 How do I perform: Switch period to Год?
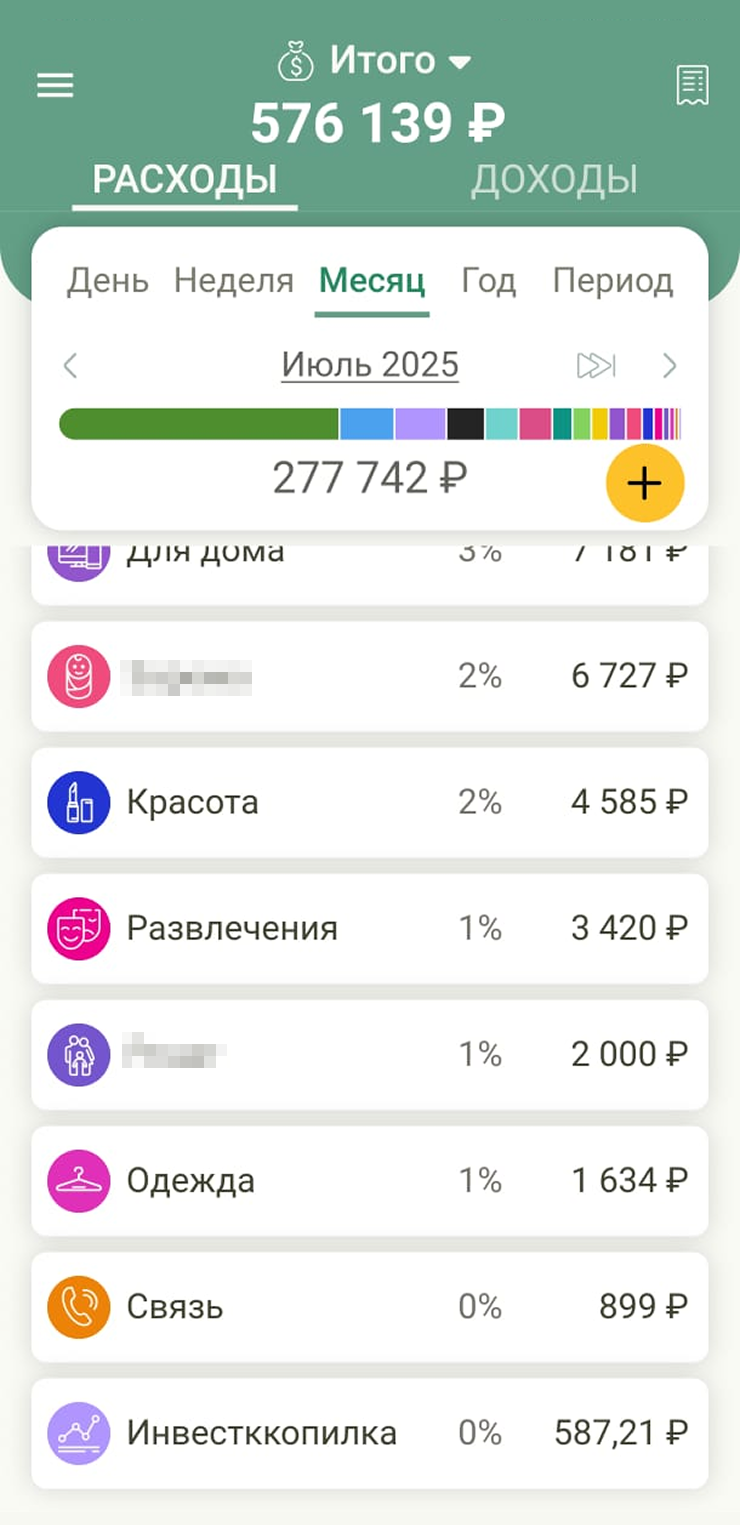[x=489, y=281]
